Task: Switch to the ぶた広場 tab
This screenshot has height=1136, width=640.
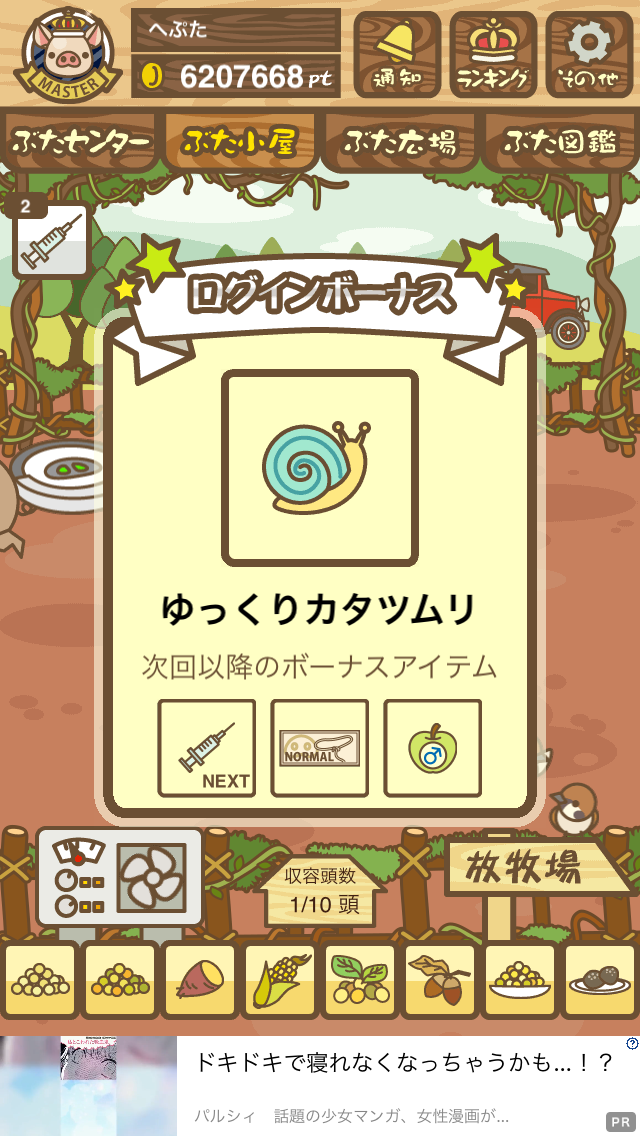Action: (x=399, y=141)
